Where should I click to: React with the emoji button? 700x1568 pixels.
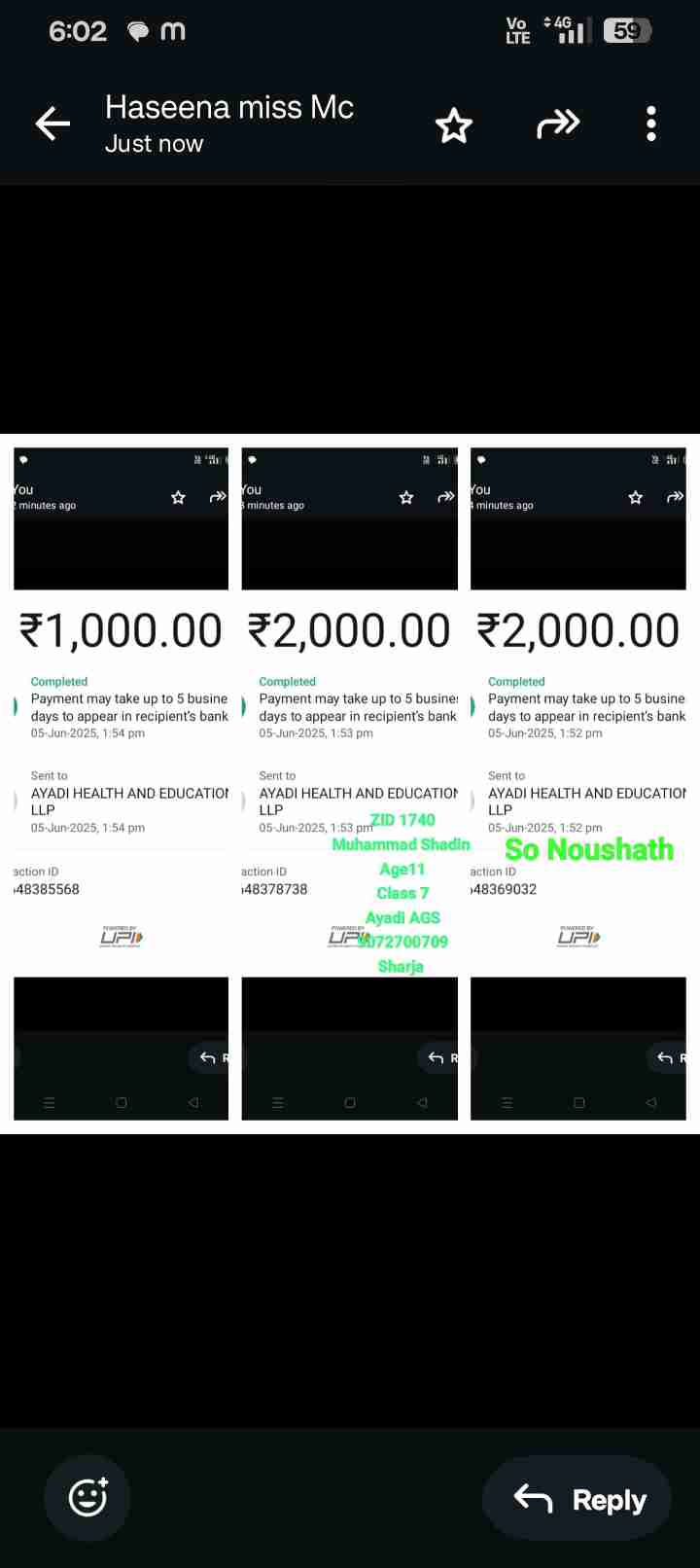[x=87, y=1497]
